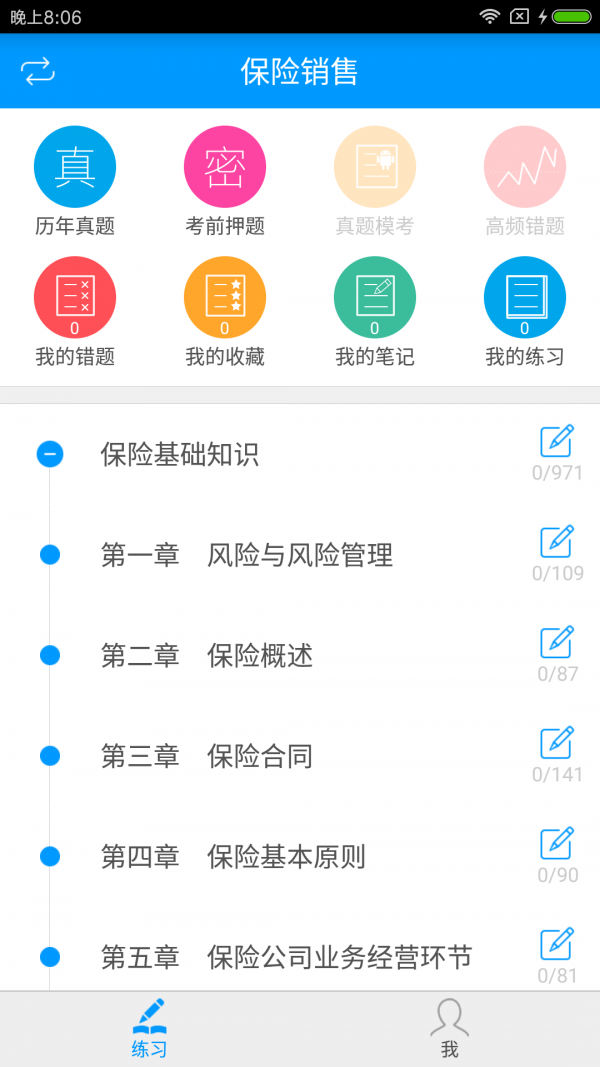Open 第一章 风险与风险管理

coord(247,555)
